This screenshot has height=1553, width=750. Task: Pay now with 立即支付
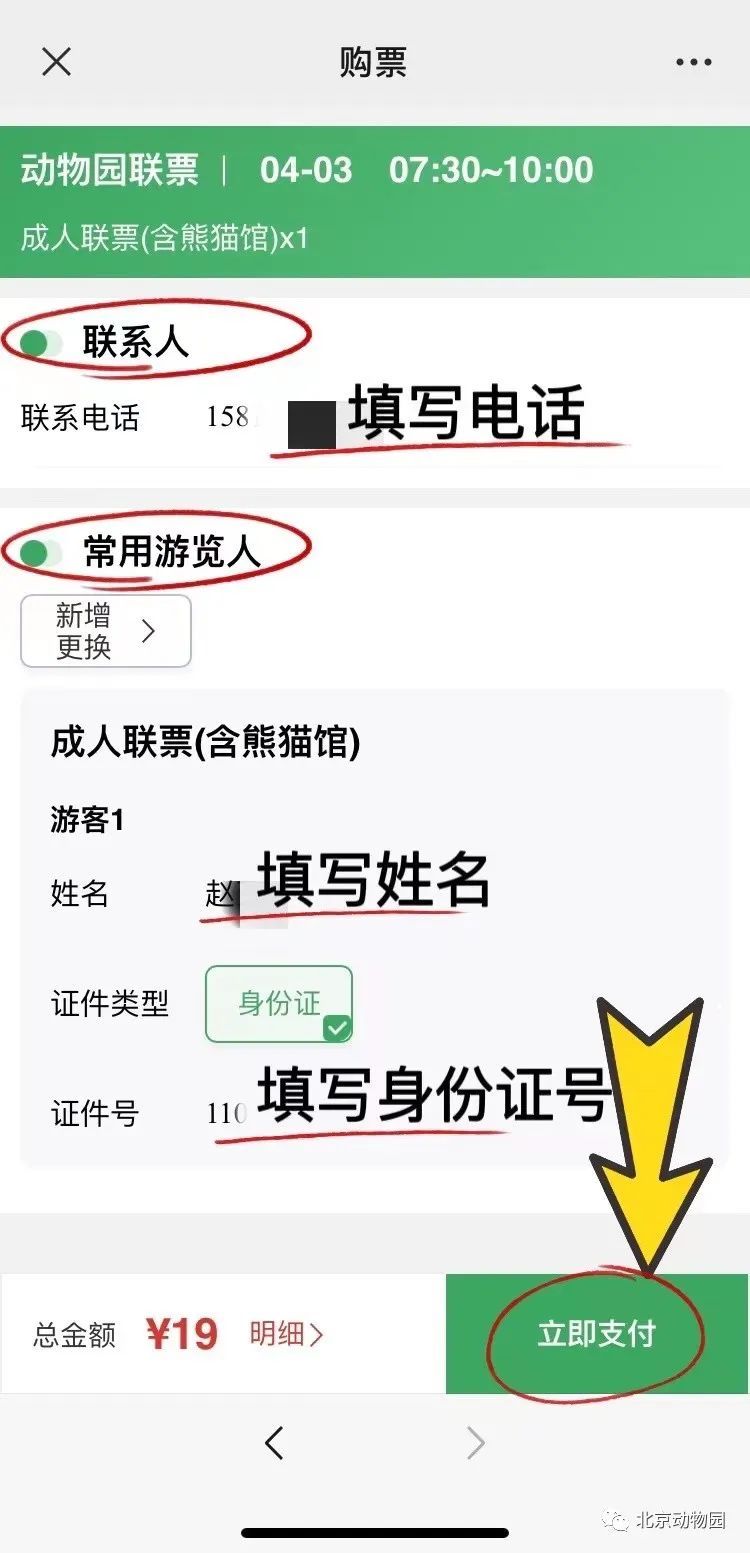click(x=597, y=1334)
